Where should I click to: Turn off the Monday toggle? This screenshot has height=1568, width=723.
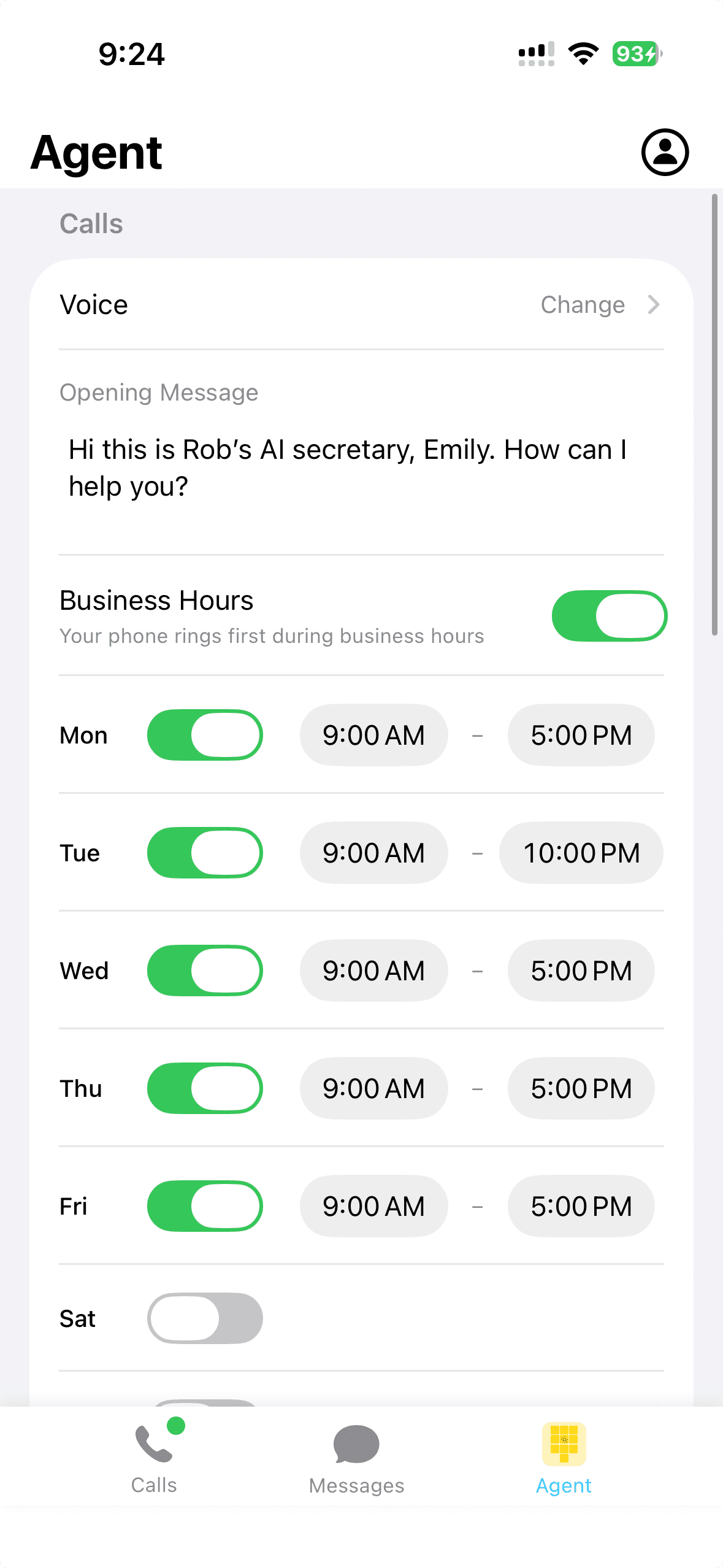coord(205,735)
